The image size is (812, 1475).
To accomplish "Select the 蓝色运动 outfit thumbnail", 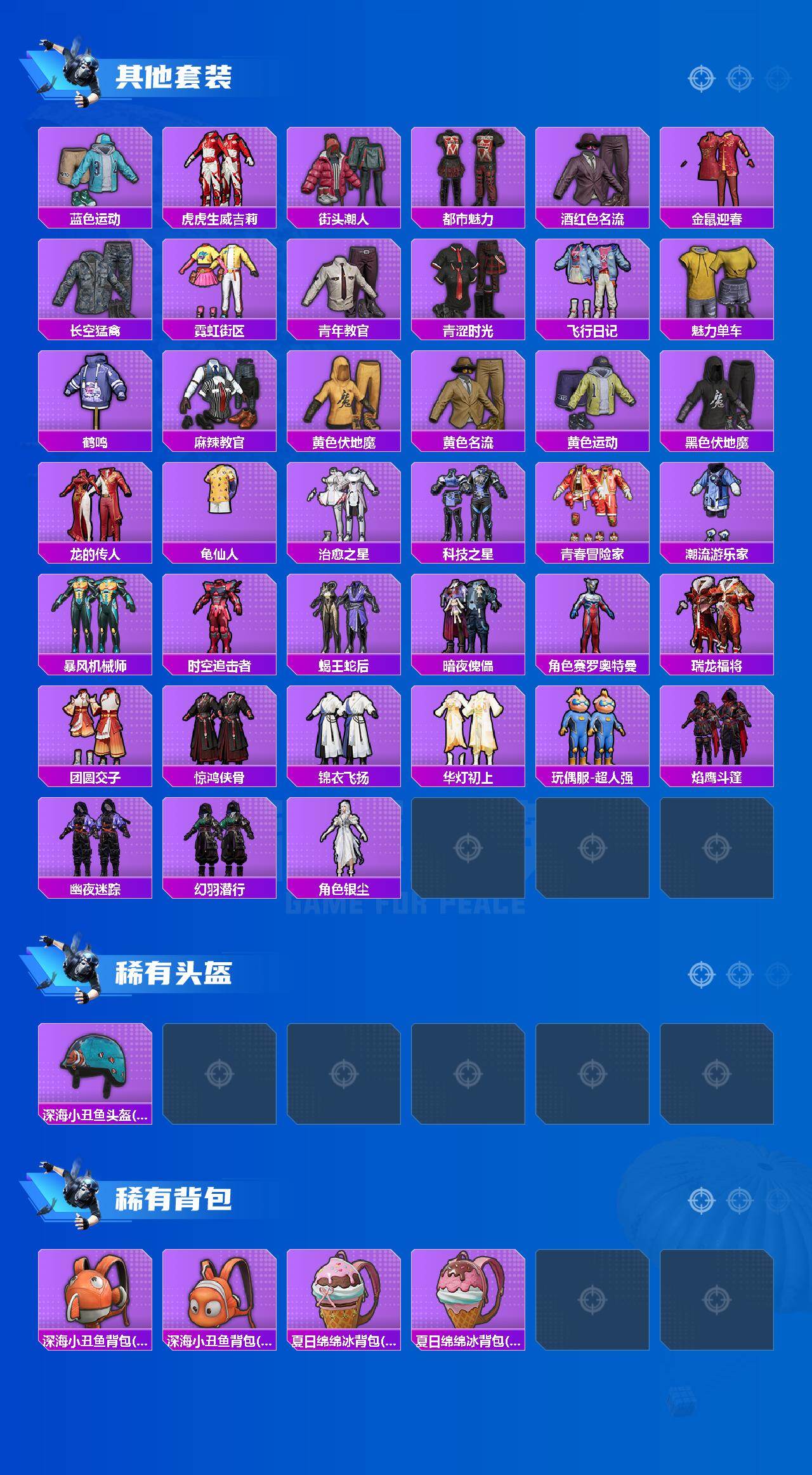I will (95, 168).
